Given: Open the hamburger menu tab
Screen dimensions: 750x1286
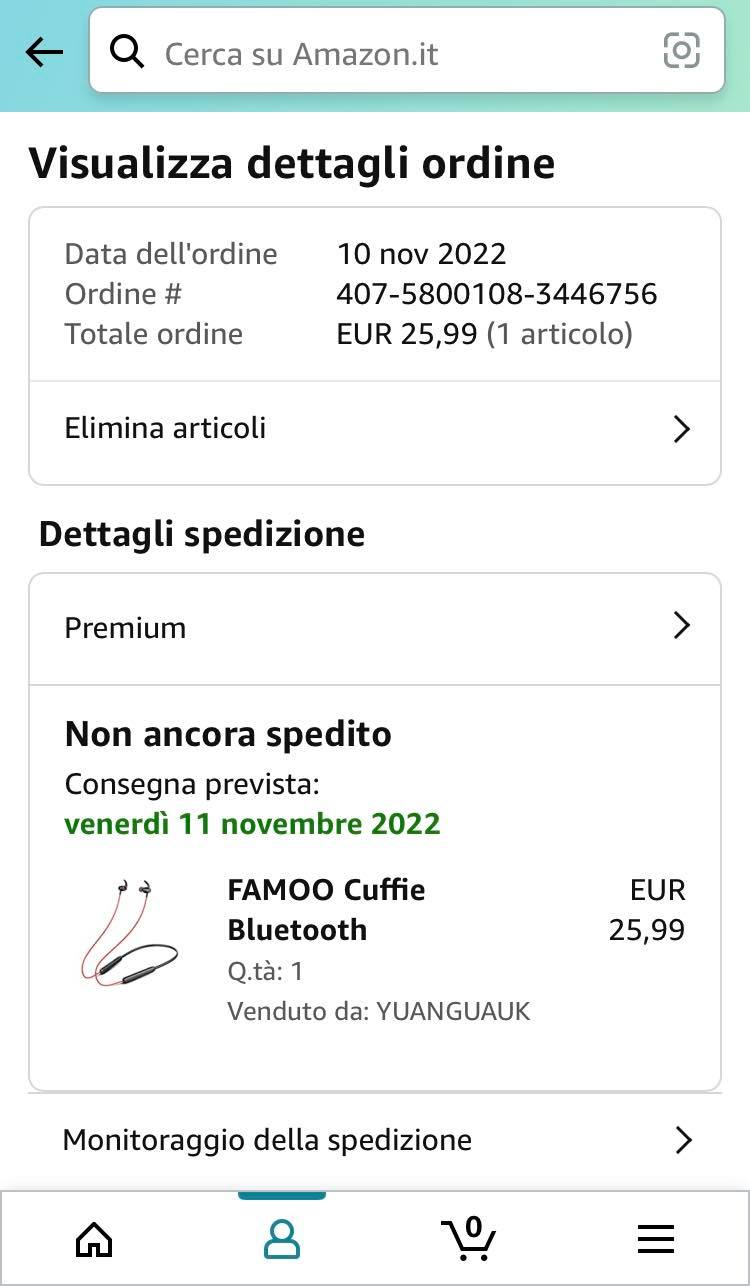Looking at the screenshot, I should tap(656, 1240).
